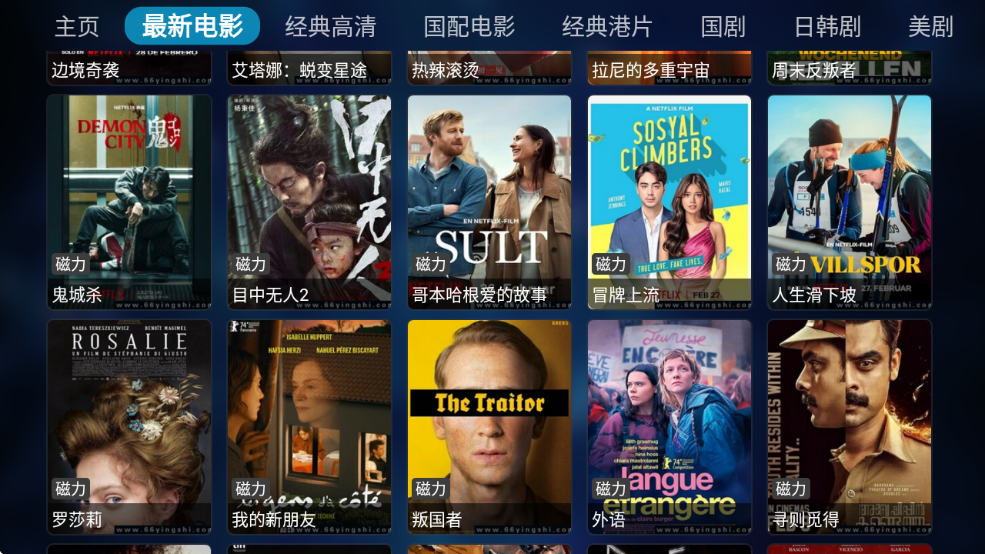Open The Traitor 叛国者 card
Screen dimensions: 985x554
489,426
